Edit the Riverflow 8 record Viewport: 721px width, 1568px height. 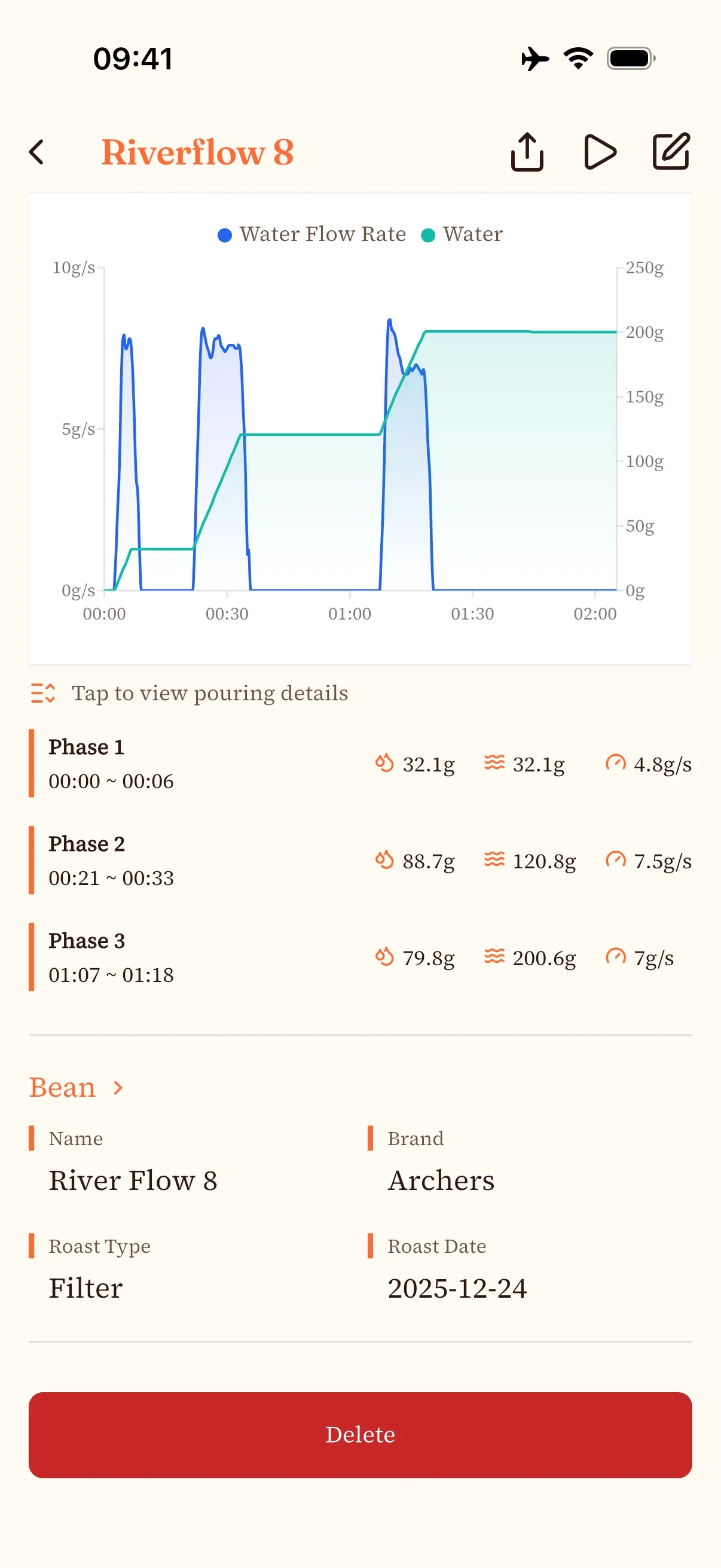671,151
